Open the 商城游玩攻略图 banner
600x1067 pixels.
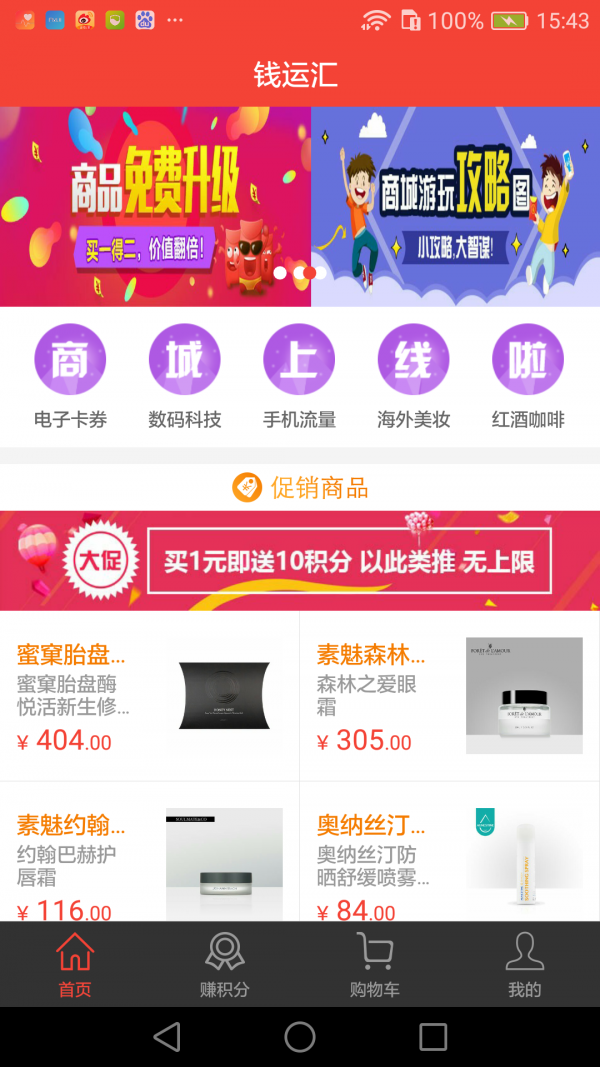[x=455, y=207]
